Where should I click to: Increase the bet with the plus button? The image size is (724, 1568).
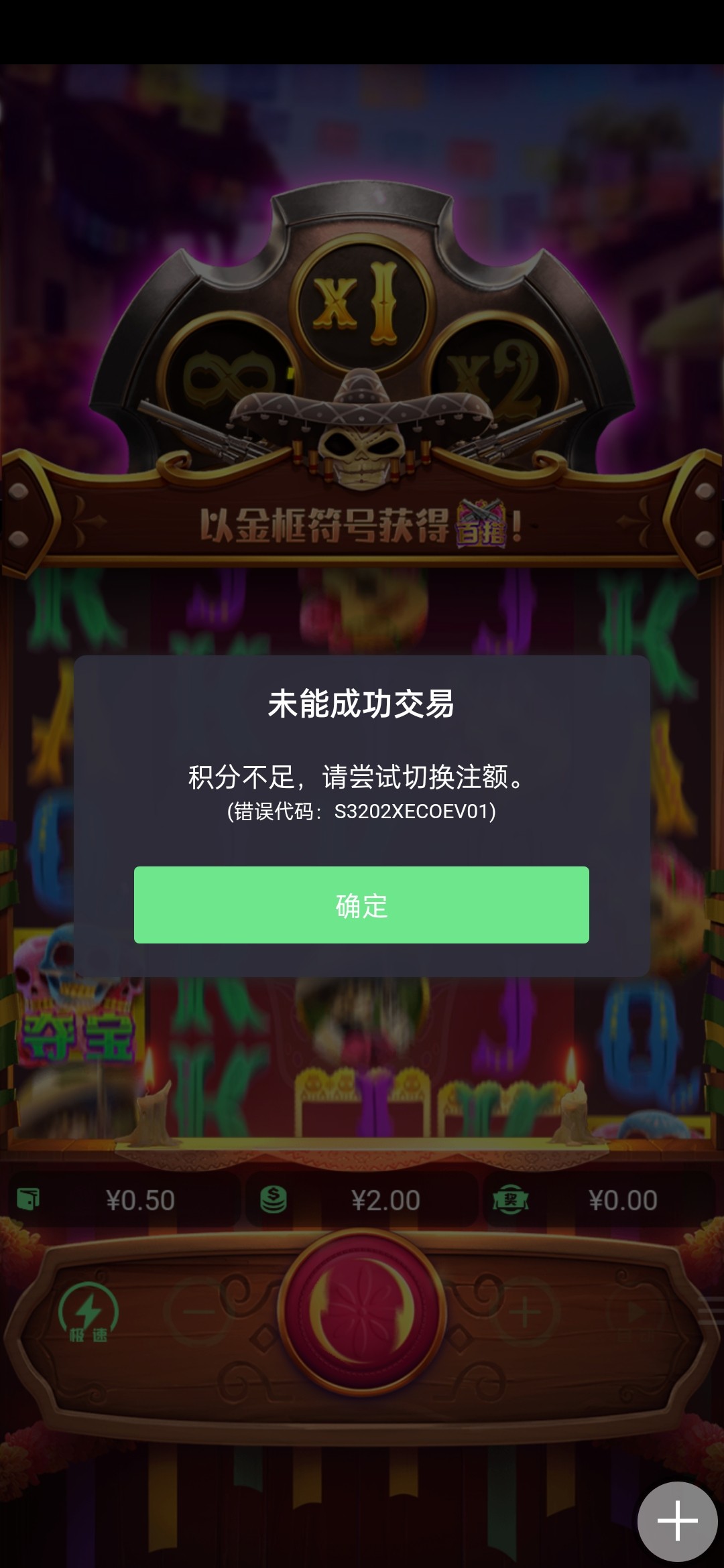click(x=526, y=1312)
